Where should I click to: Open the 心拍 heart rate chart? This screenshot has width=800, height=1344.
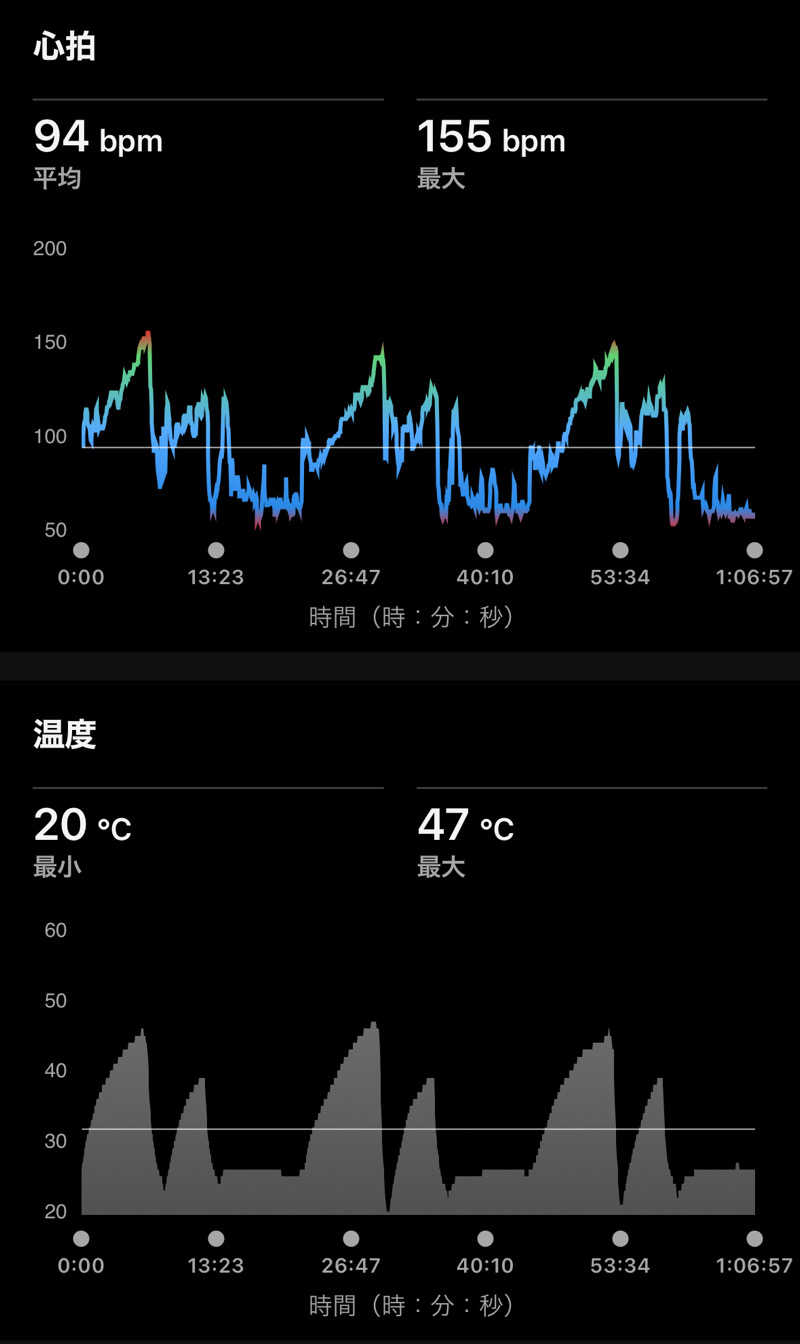click(418, 430)
